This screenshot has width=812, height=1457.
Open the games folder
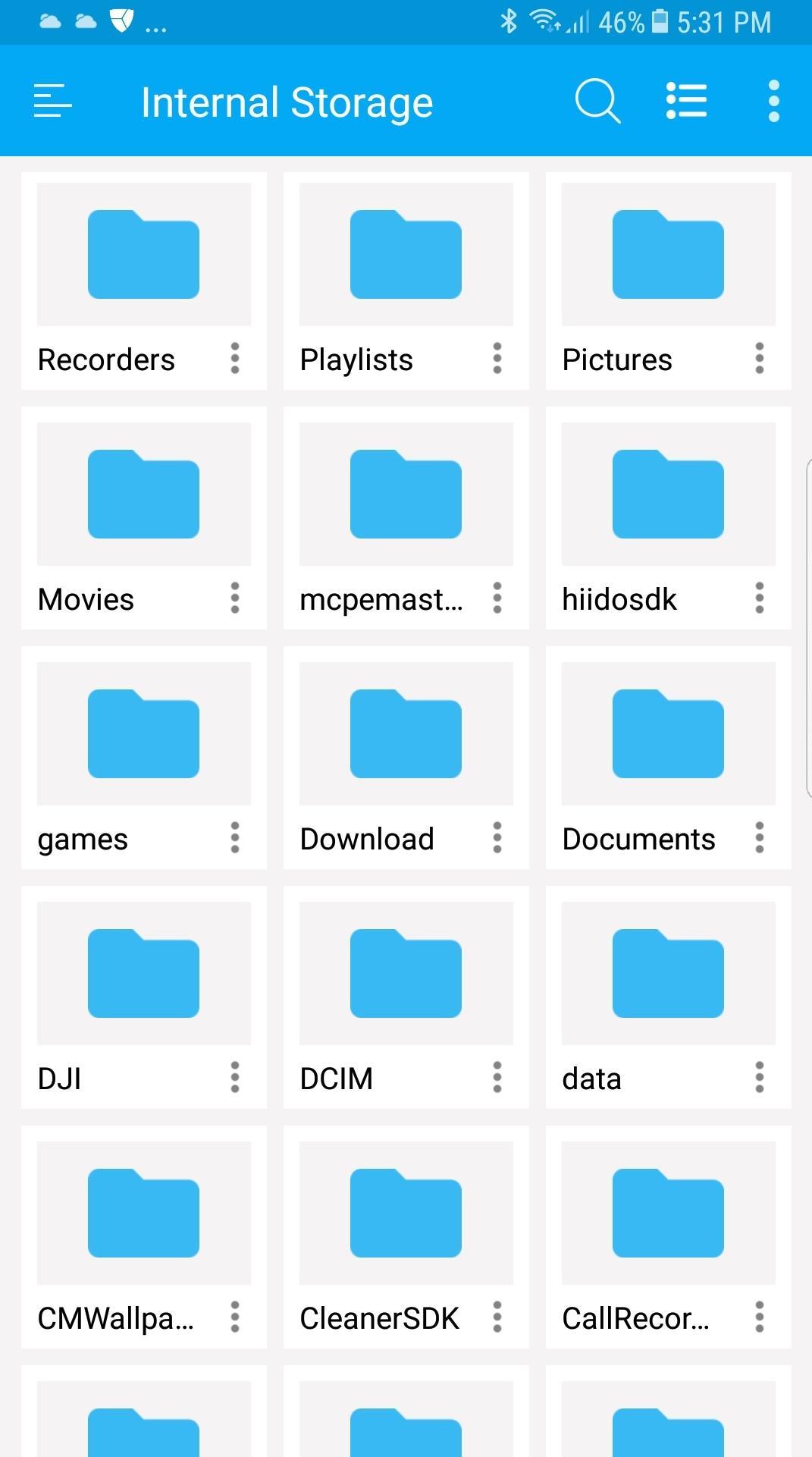[x=143, y=734]
